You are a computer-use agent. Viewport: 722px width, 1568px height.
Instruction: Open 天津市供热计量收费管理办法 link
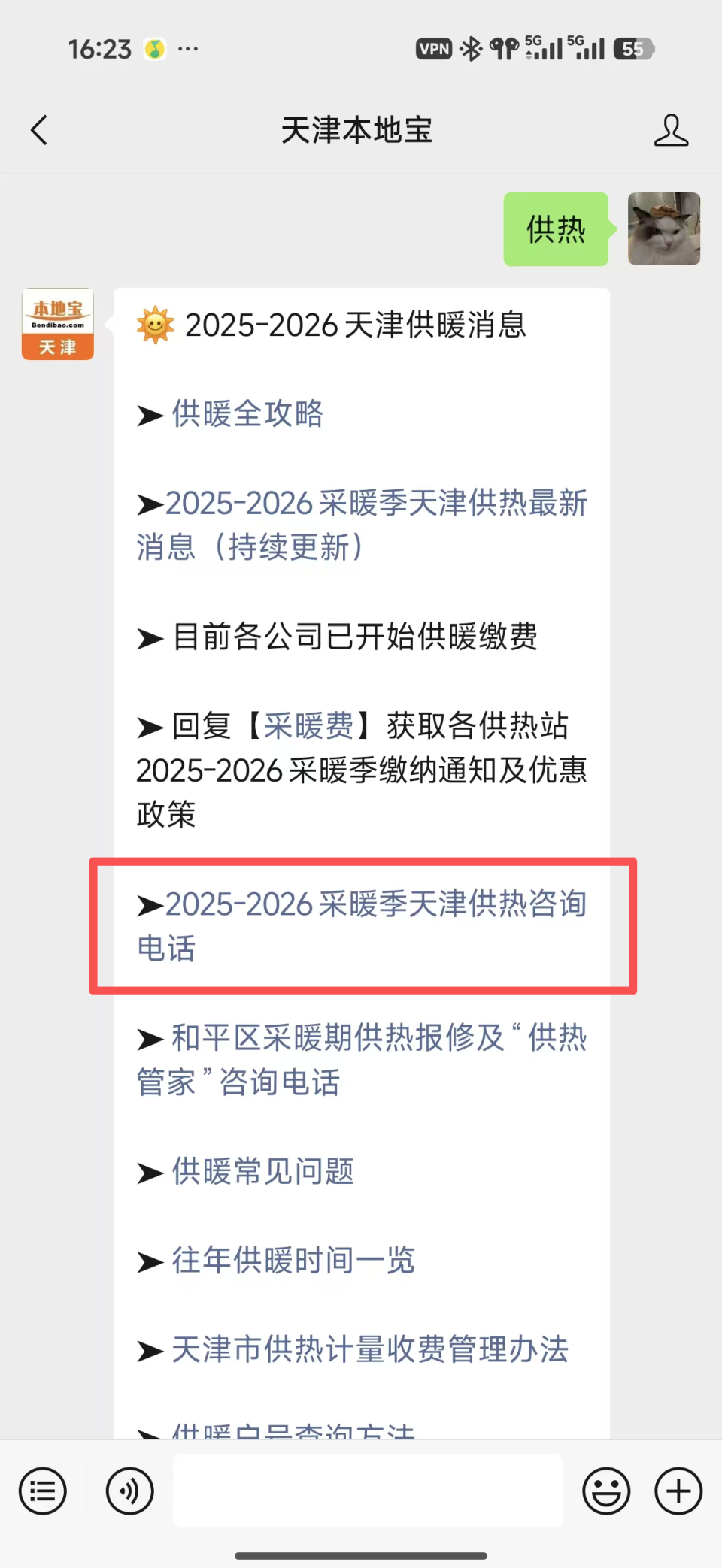[367, 1350]
